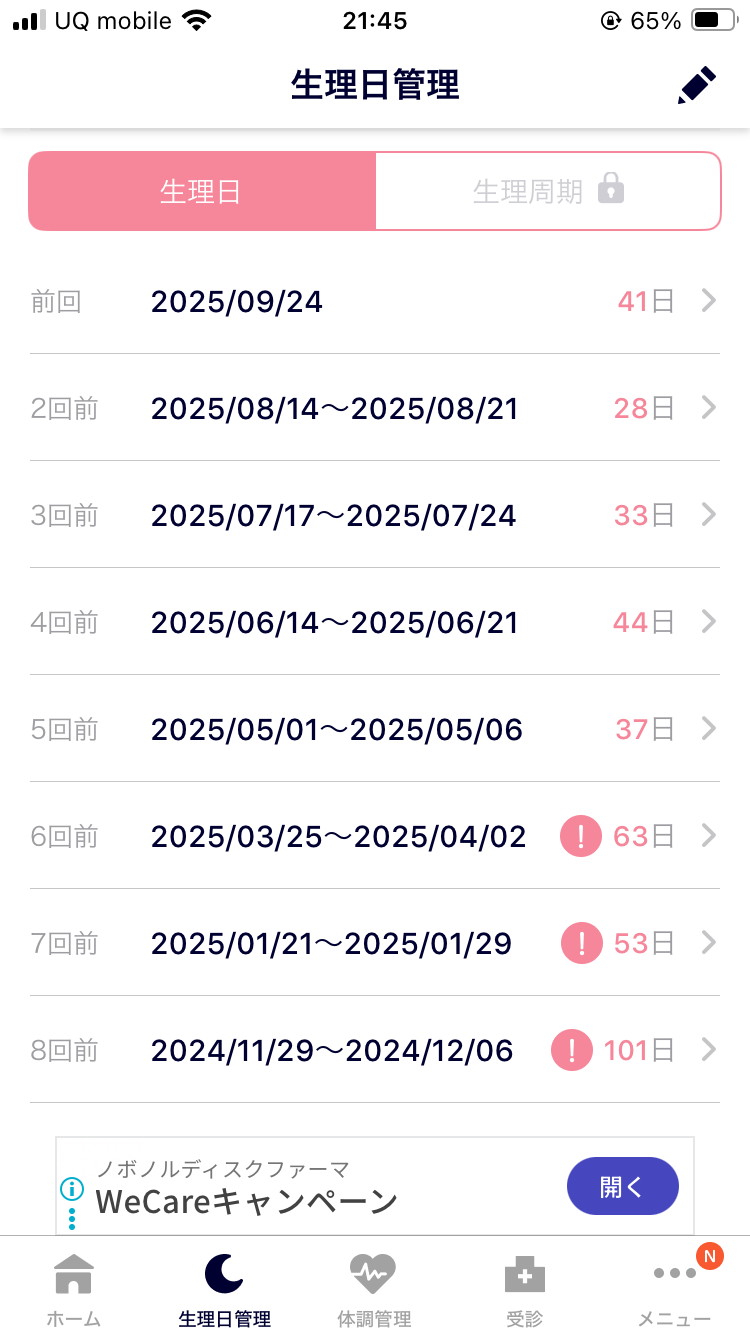This screenshot has height=1334, width=750.
Task: Select the 生理日 segment
Action: tap(202, 191)
